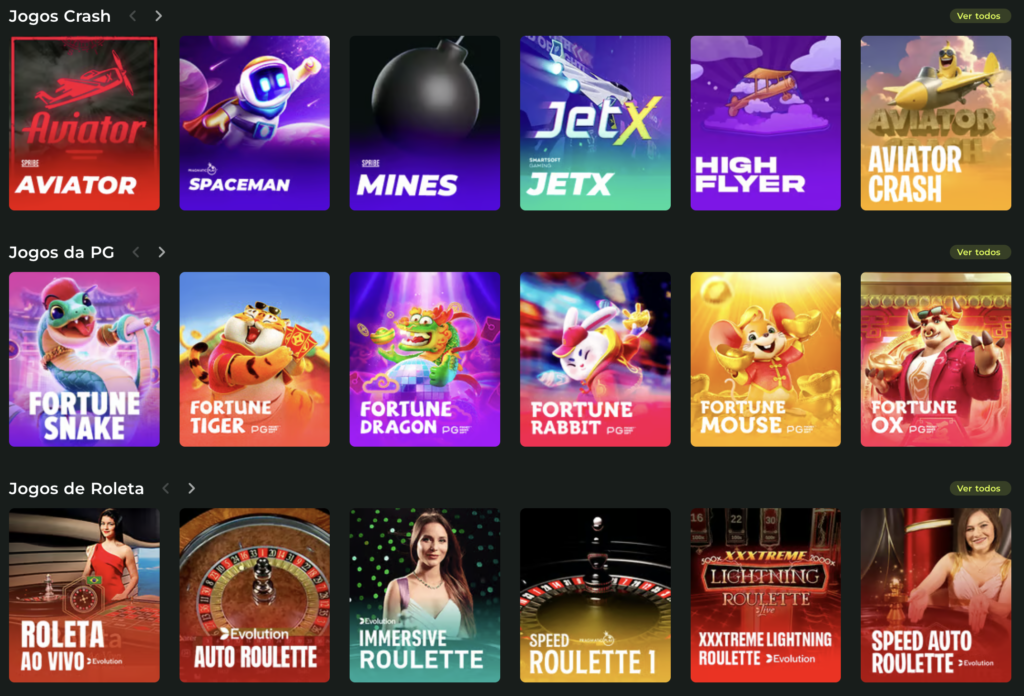The width and height of the screenshot is (1024, 696).
Task: Open the High Flyer game
Action: click(x=765, y=123)
